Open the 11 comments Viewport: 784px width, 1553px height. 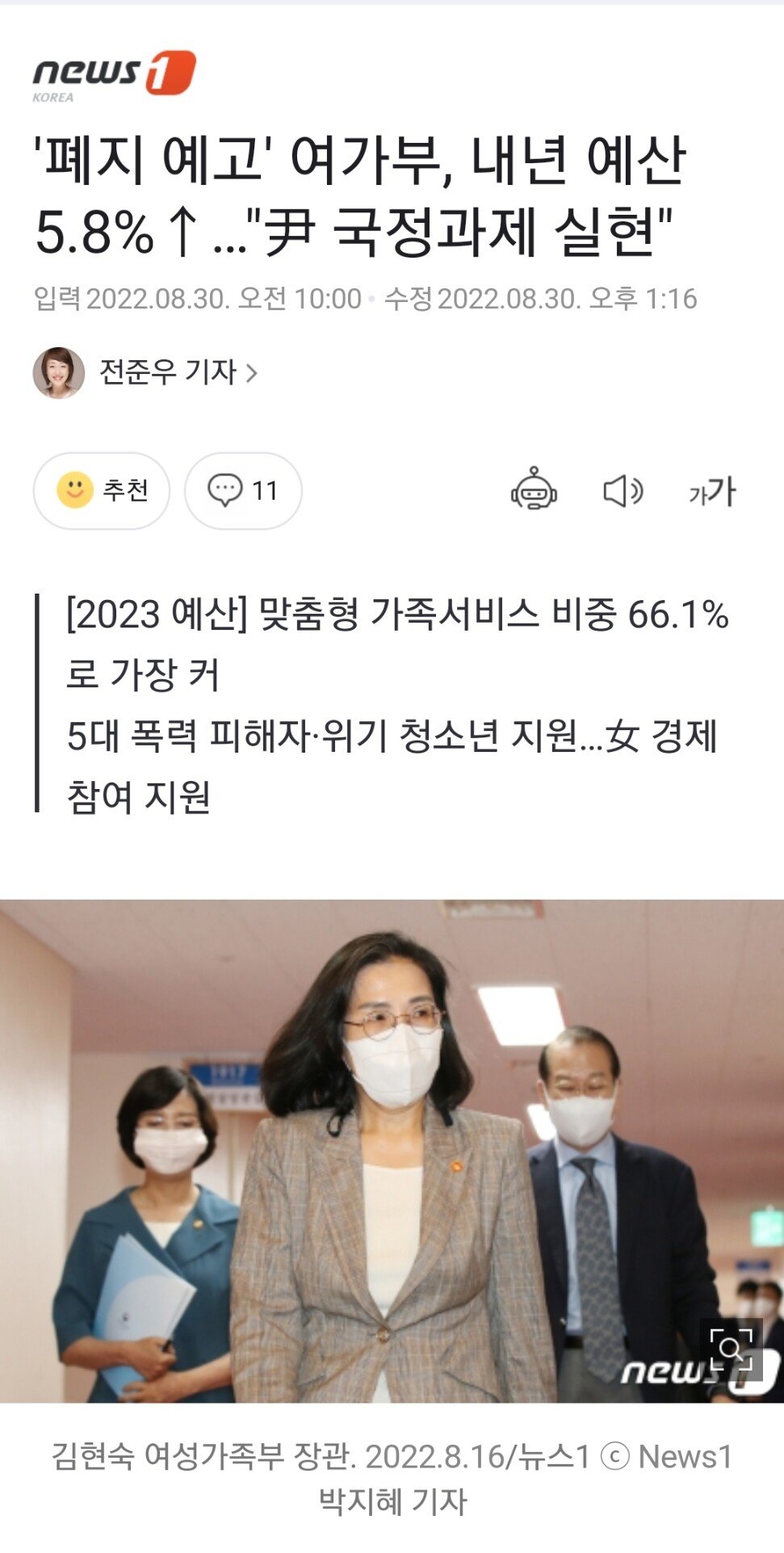(243, 490)
